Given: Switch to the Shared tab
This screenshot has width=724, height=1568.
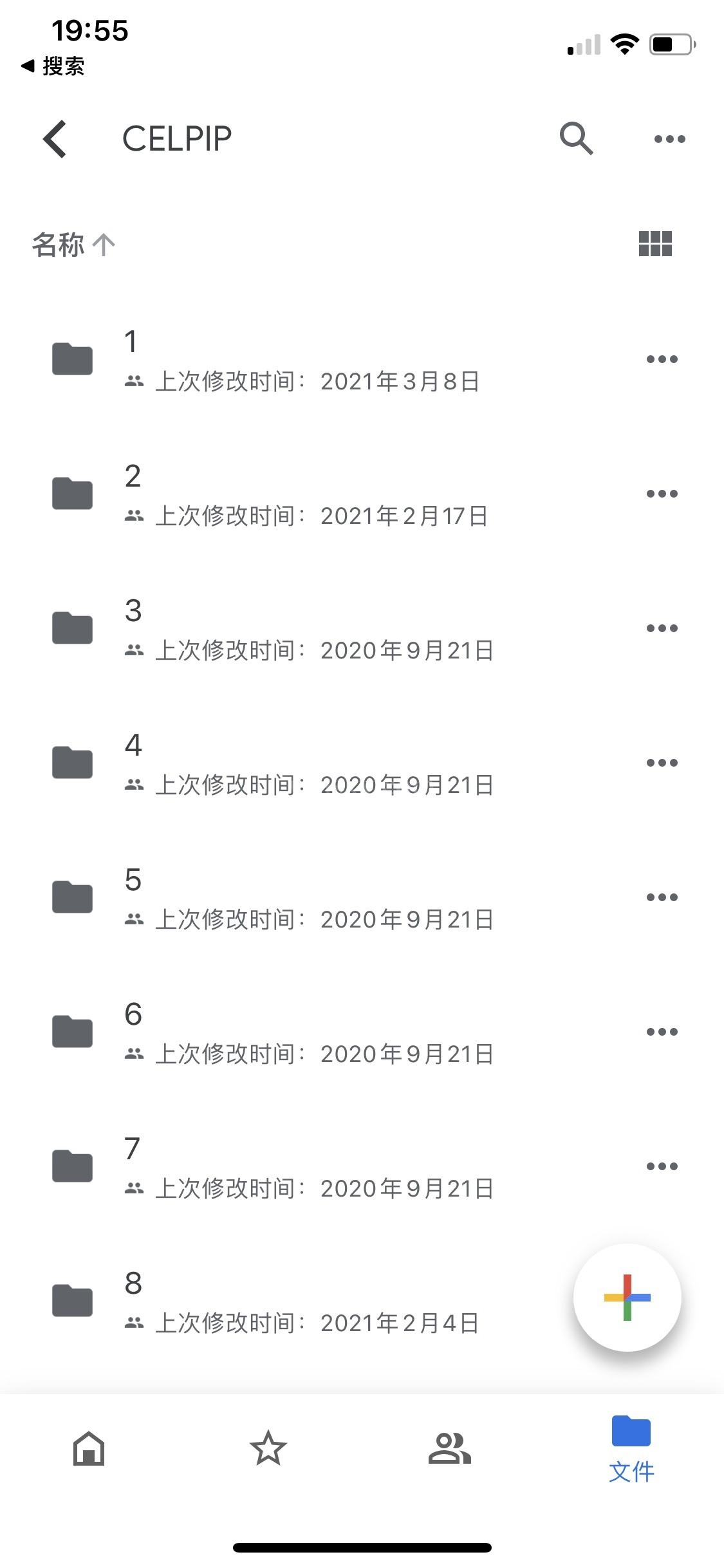Looking at the screenshot, I should click(x=449, y=1448).
